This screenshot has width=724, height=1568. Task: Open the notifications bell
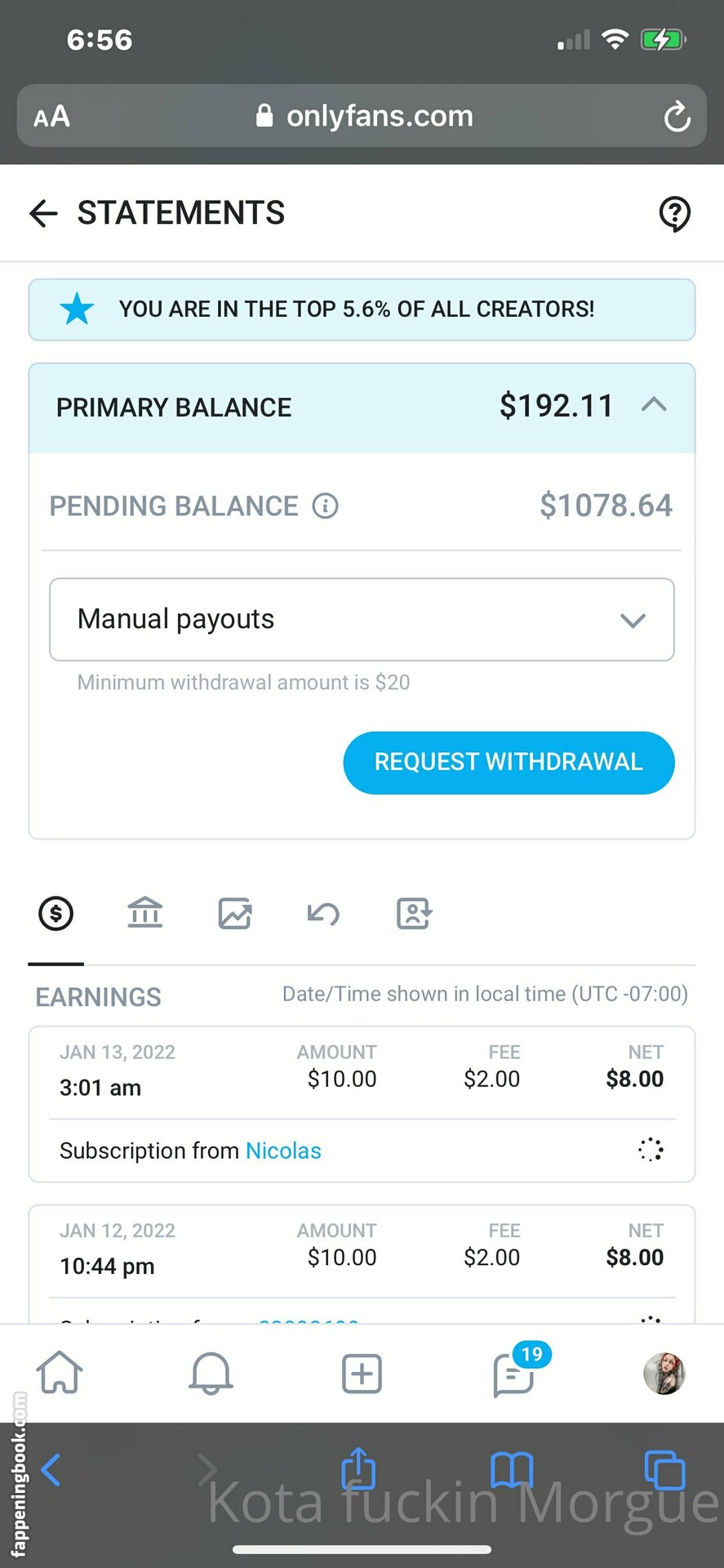[211, 1373]
